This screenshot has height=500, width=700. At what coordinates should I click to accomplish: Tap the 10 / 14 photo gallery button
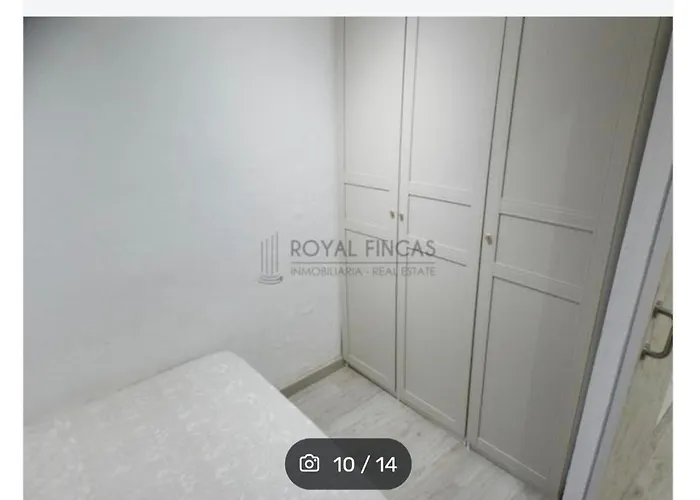point(348,464)
